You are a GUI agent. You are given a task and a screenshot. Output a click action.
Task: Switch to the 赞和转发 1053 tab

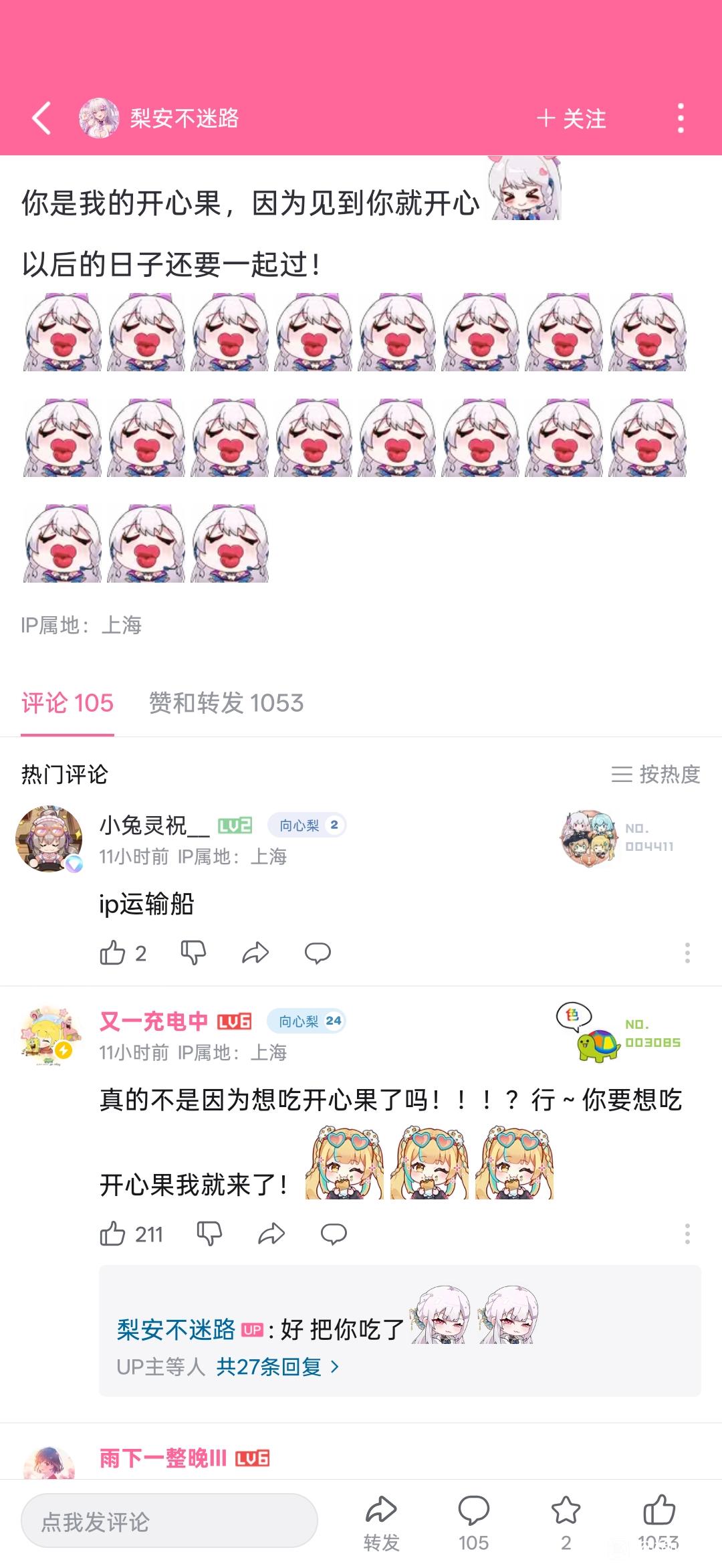226,703
